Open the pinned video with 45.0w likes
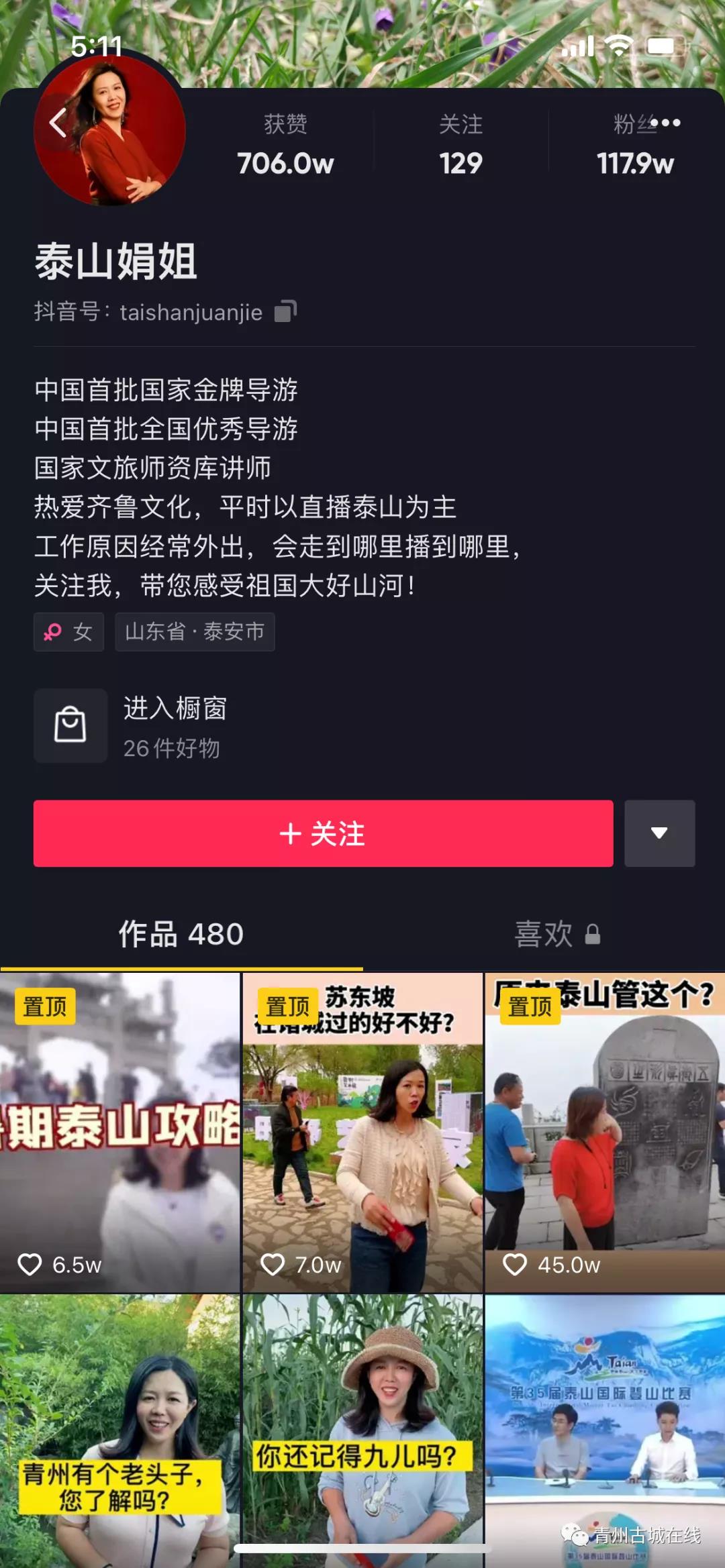 605,1133
